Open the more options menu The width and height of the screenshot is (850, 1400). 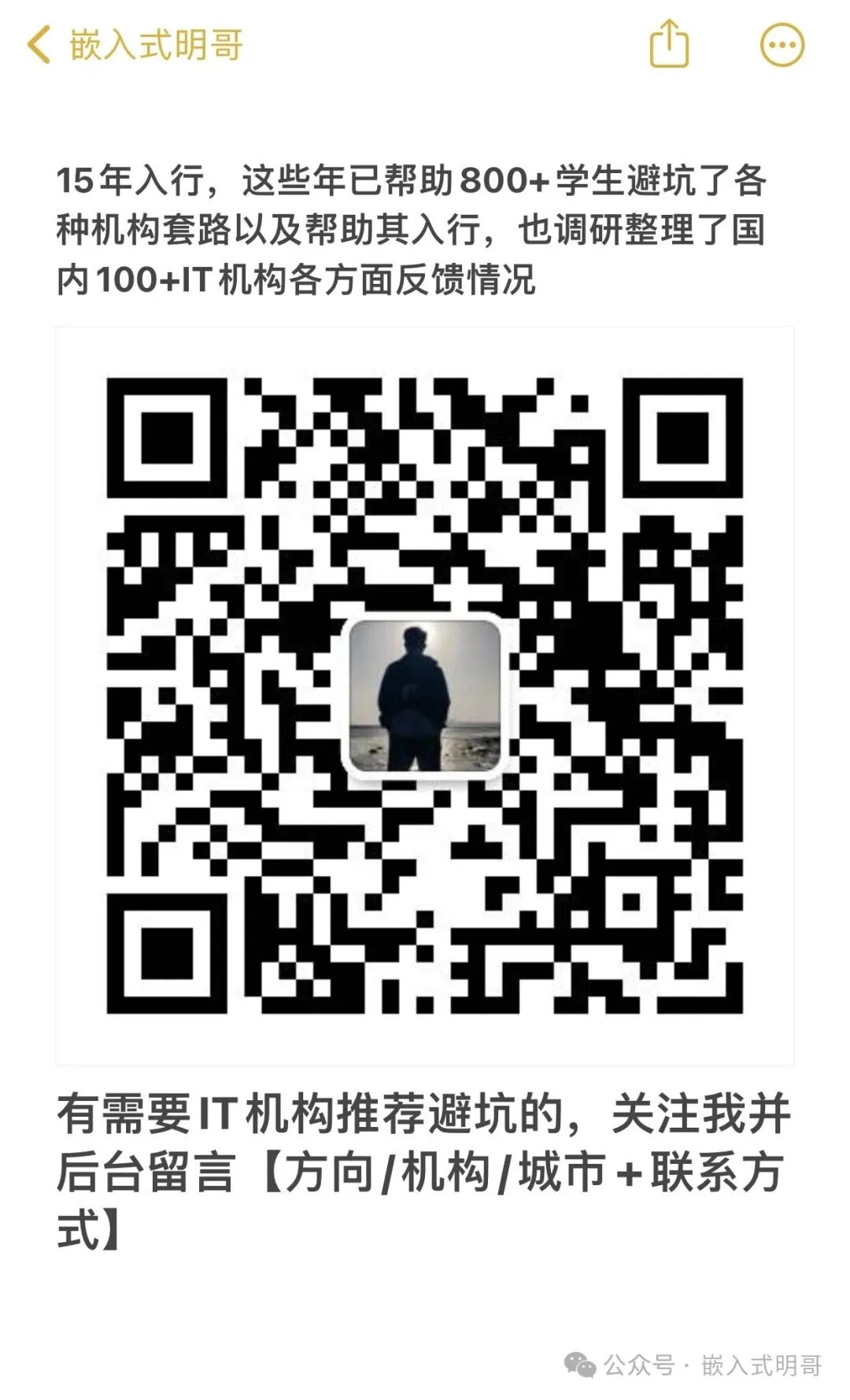tap(782, 45)
